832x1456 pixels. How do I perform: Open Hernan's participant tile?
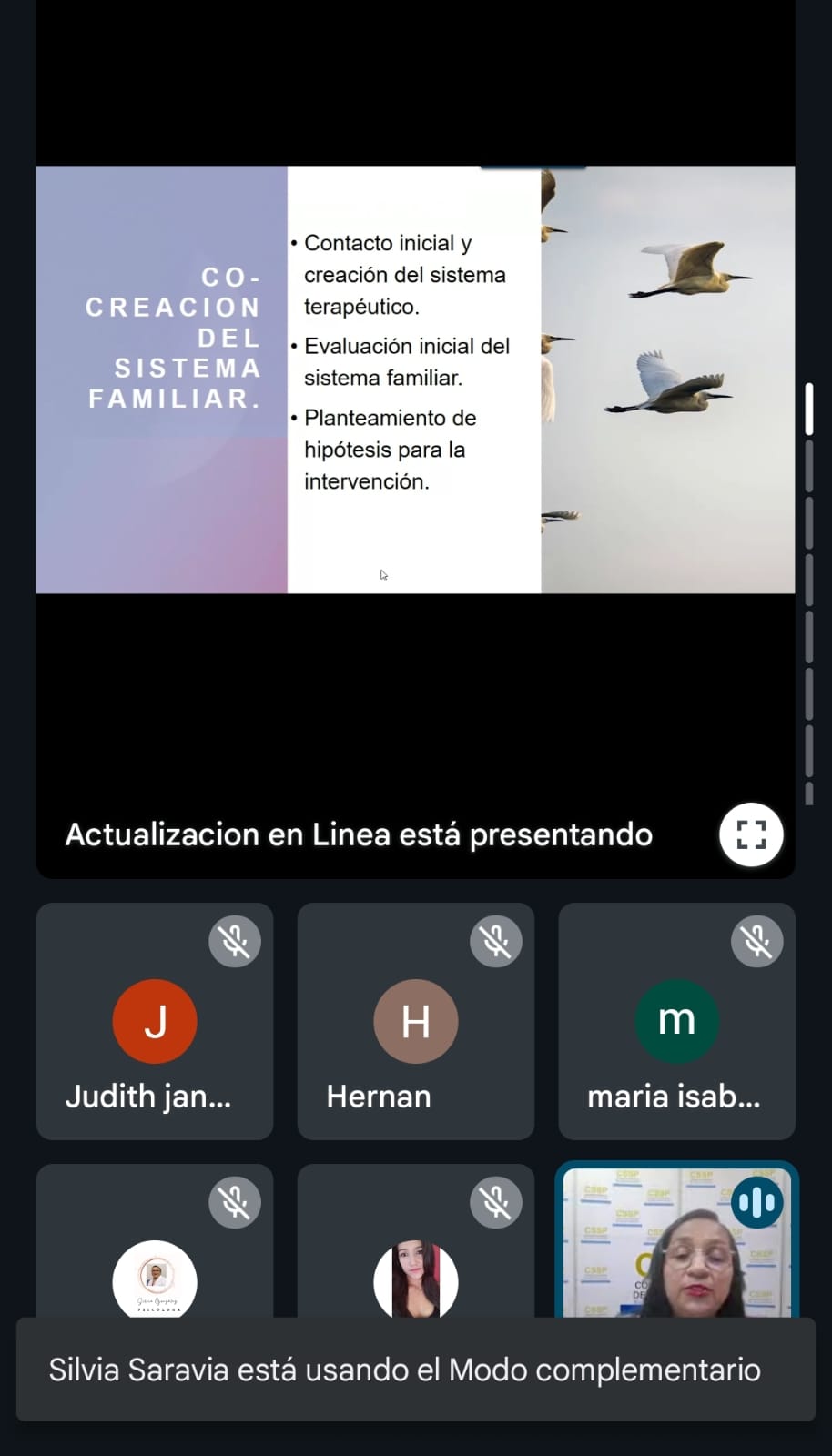tap(415, 1021)
